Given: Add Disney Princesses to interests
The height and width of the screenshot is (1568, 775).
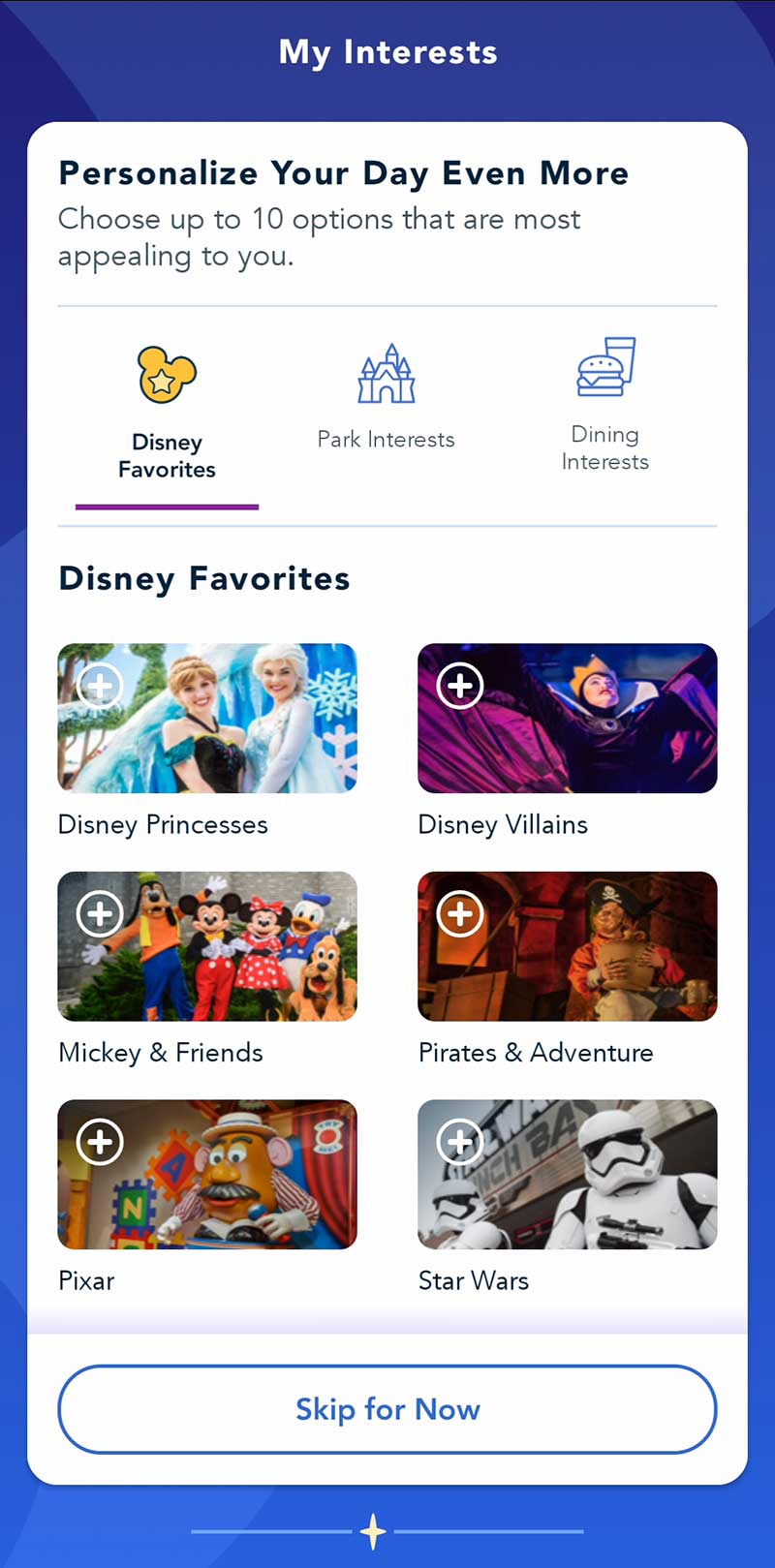Looking at the screenshot, I should (100, 686).
